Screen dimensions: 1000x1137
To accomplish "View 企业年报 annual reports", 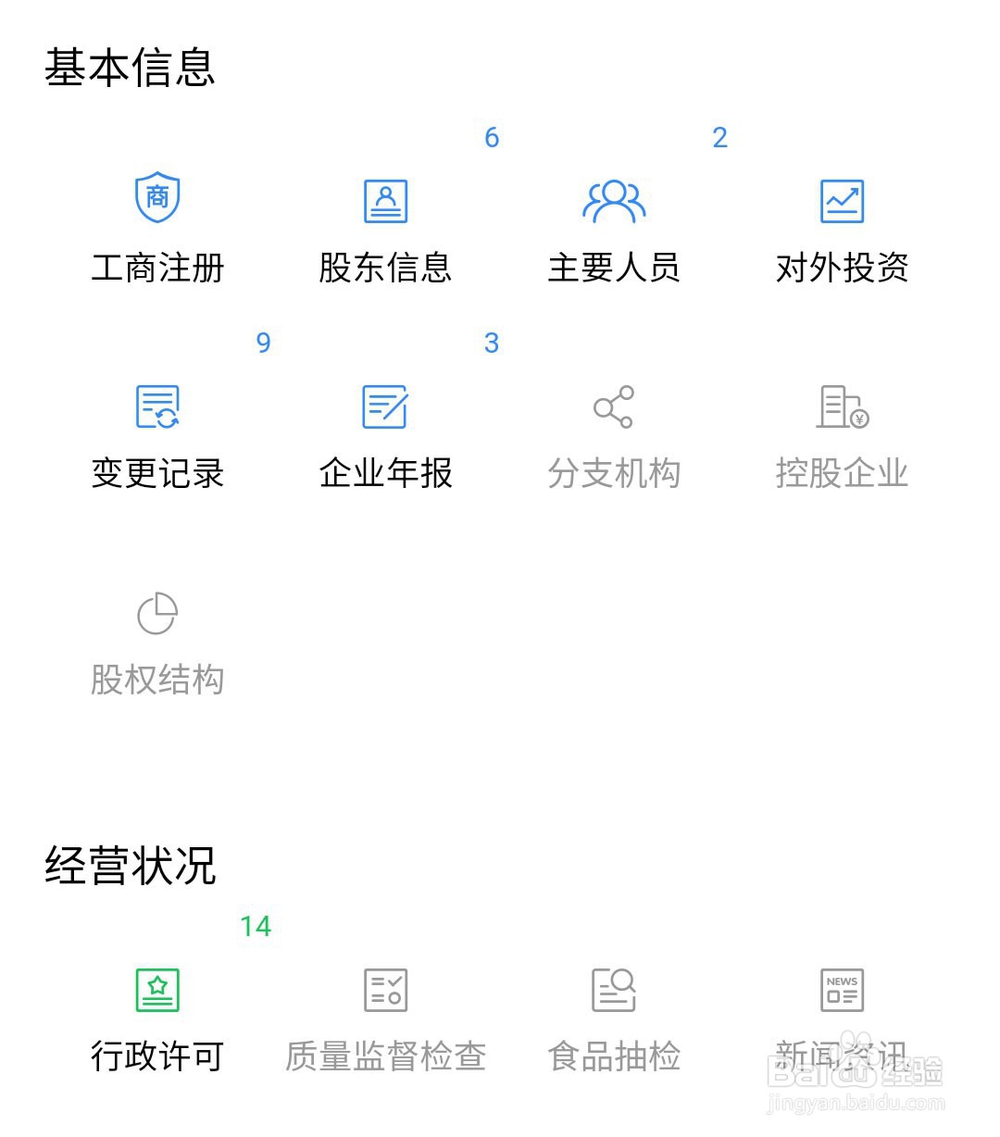I will tap(386, 434).
